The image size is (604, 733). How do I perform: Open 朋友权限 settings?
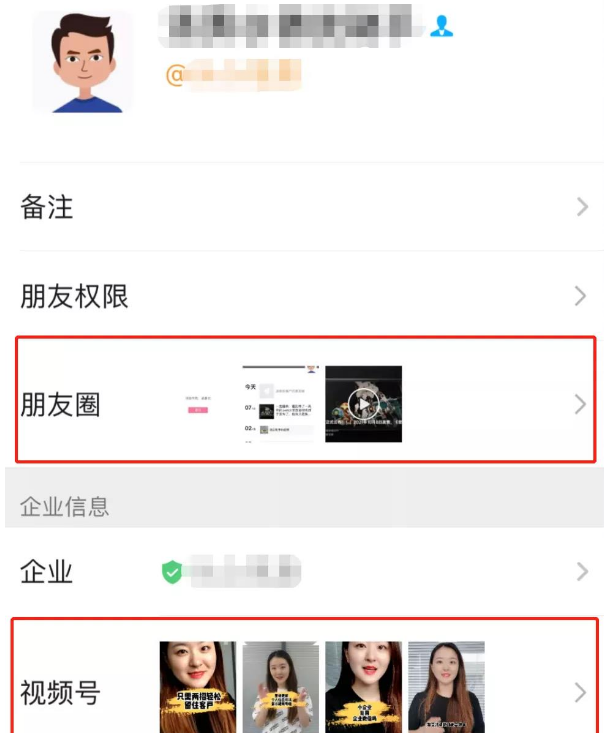coord(300,296)
